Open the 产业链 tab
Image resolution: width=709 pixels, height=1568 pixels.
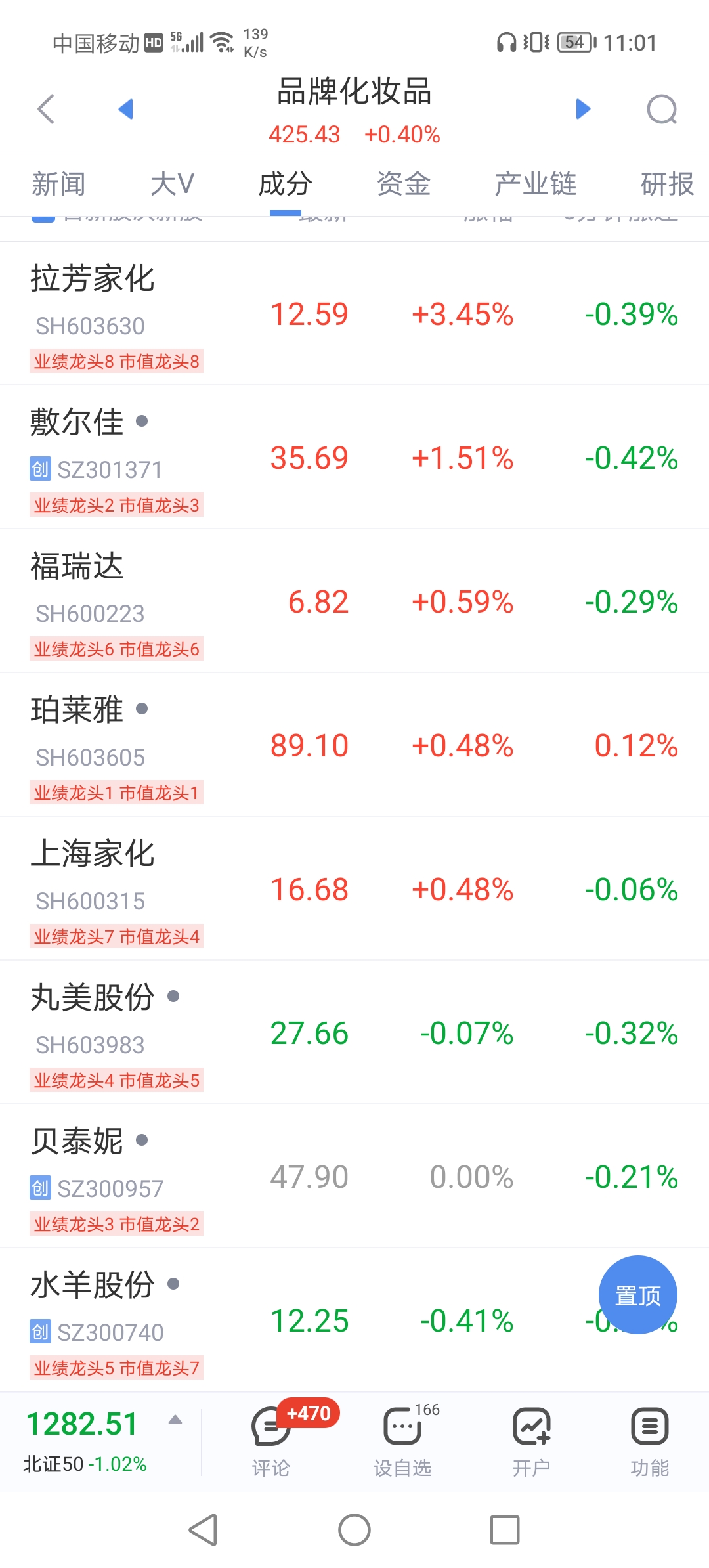tap(536, 184)
